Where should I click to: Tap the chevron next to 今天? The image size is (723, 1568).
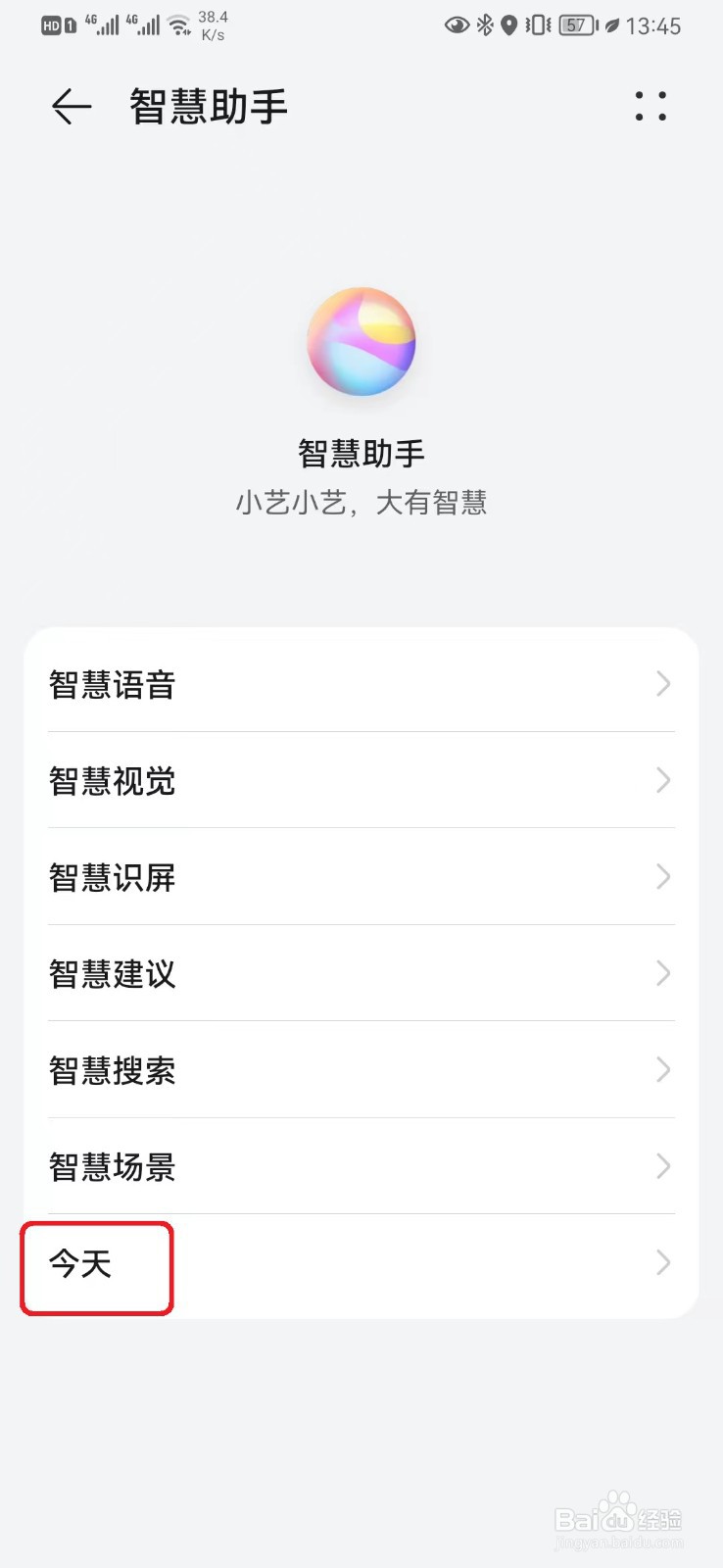click(x=663, y=1263)
